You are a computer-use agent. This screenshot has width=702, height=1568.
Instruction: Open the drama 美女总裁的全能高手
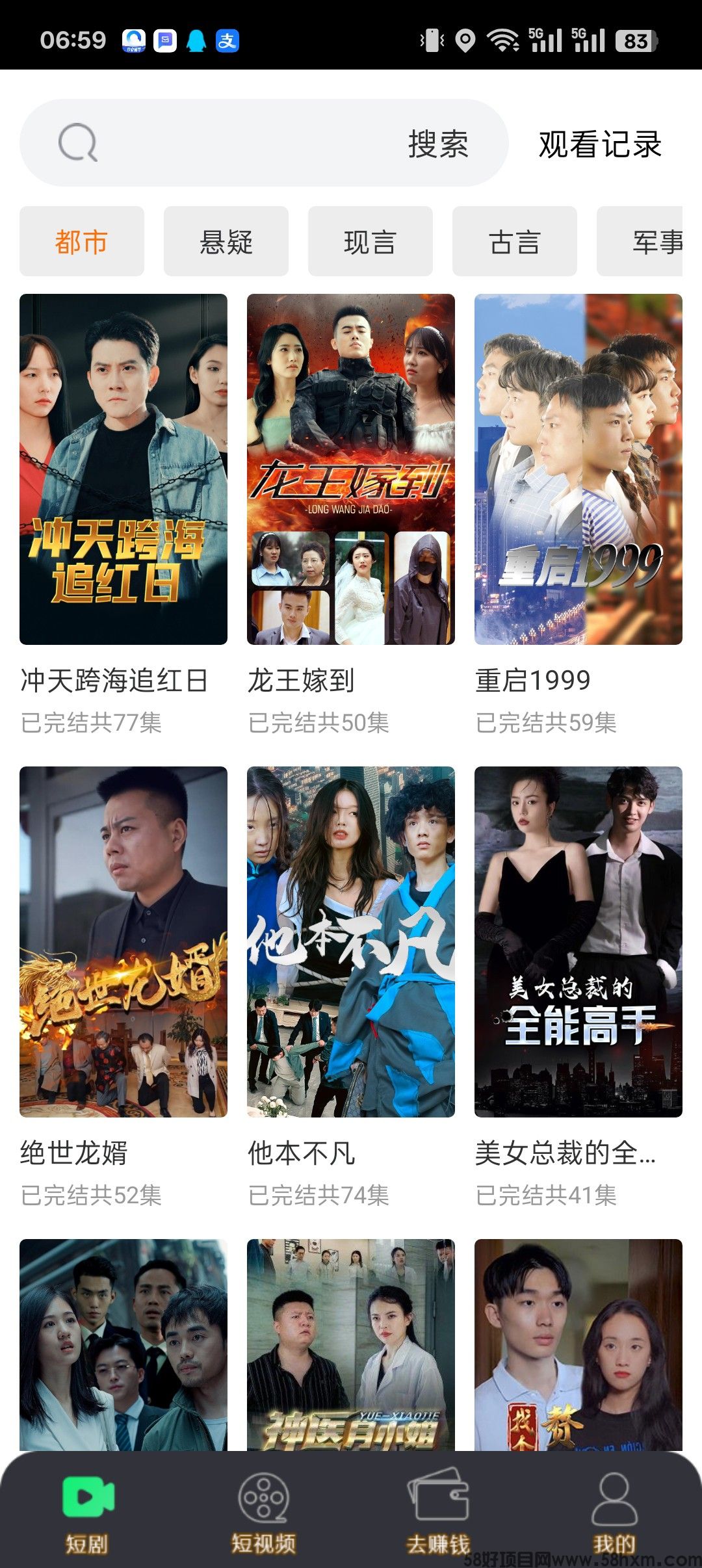[x=578, y=941]
